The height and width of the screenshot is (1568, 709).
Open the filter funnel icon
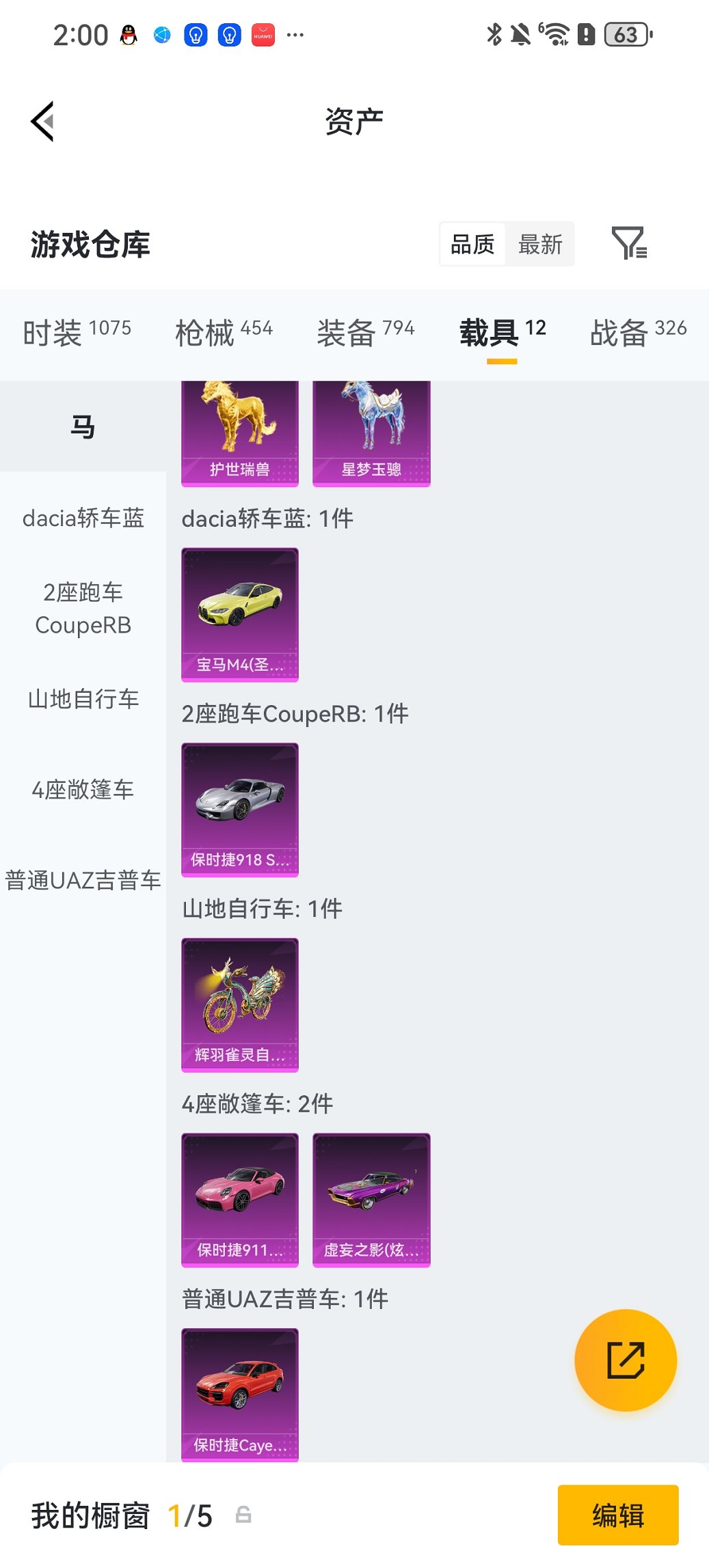[630, 244]
